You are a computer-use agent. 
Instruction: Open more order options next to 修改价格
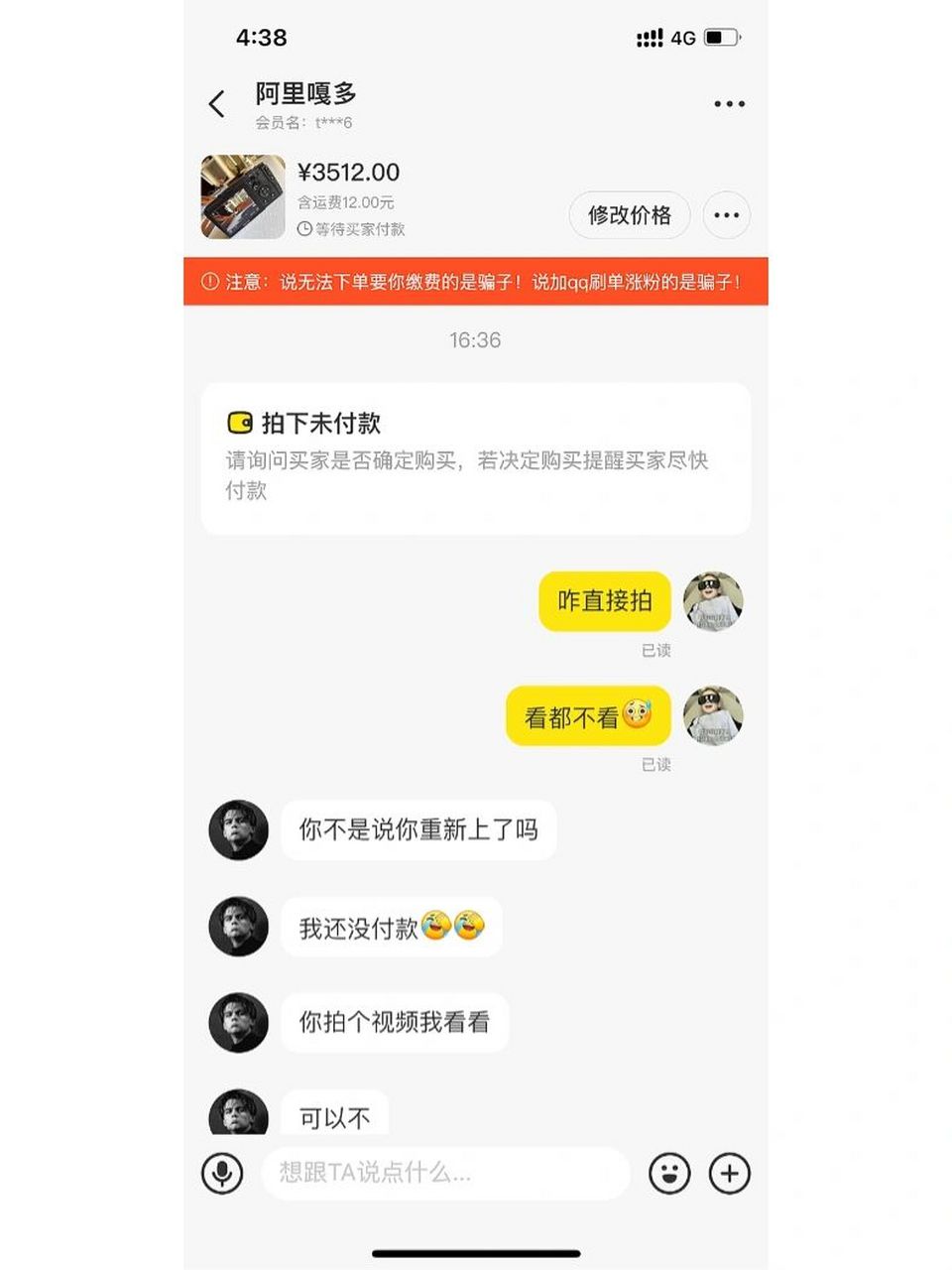click(x=727, y=215)
